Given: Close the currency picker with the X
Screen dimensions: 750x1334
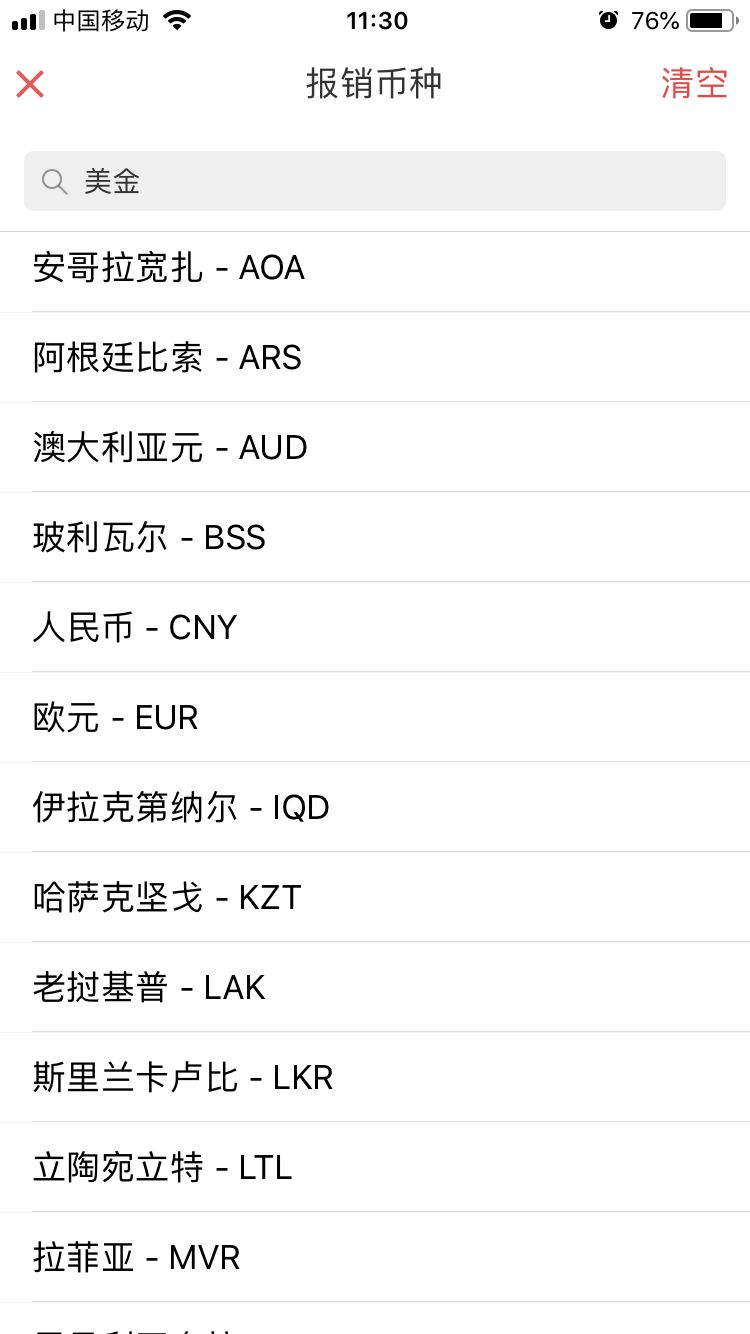Looking at the screenshot, I should (30, 84).
